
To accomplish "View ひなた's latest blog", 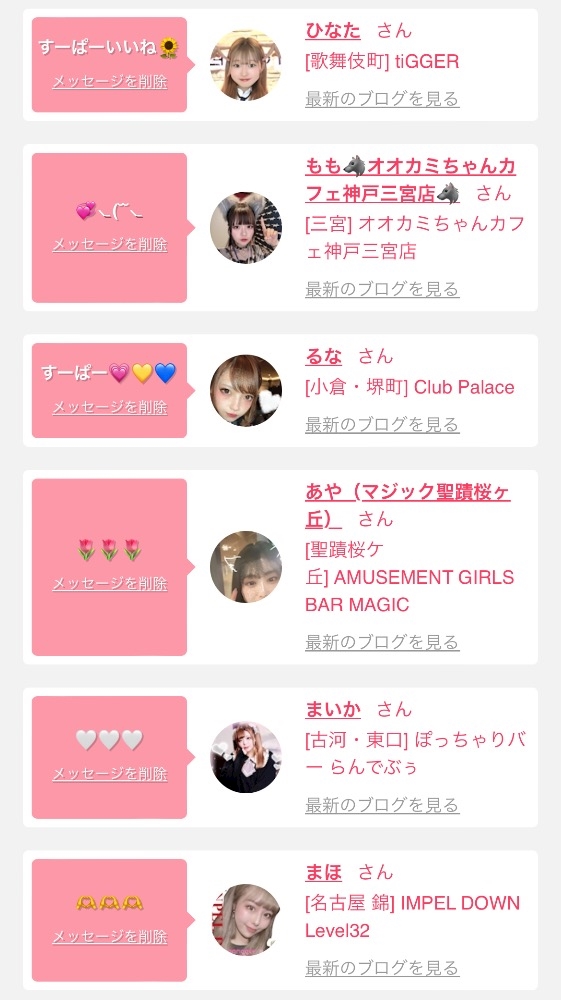I will pyautogui.click(x=382, y=99).
